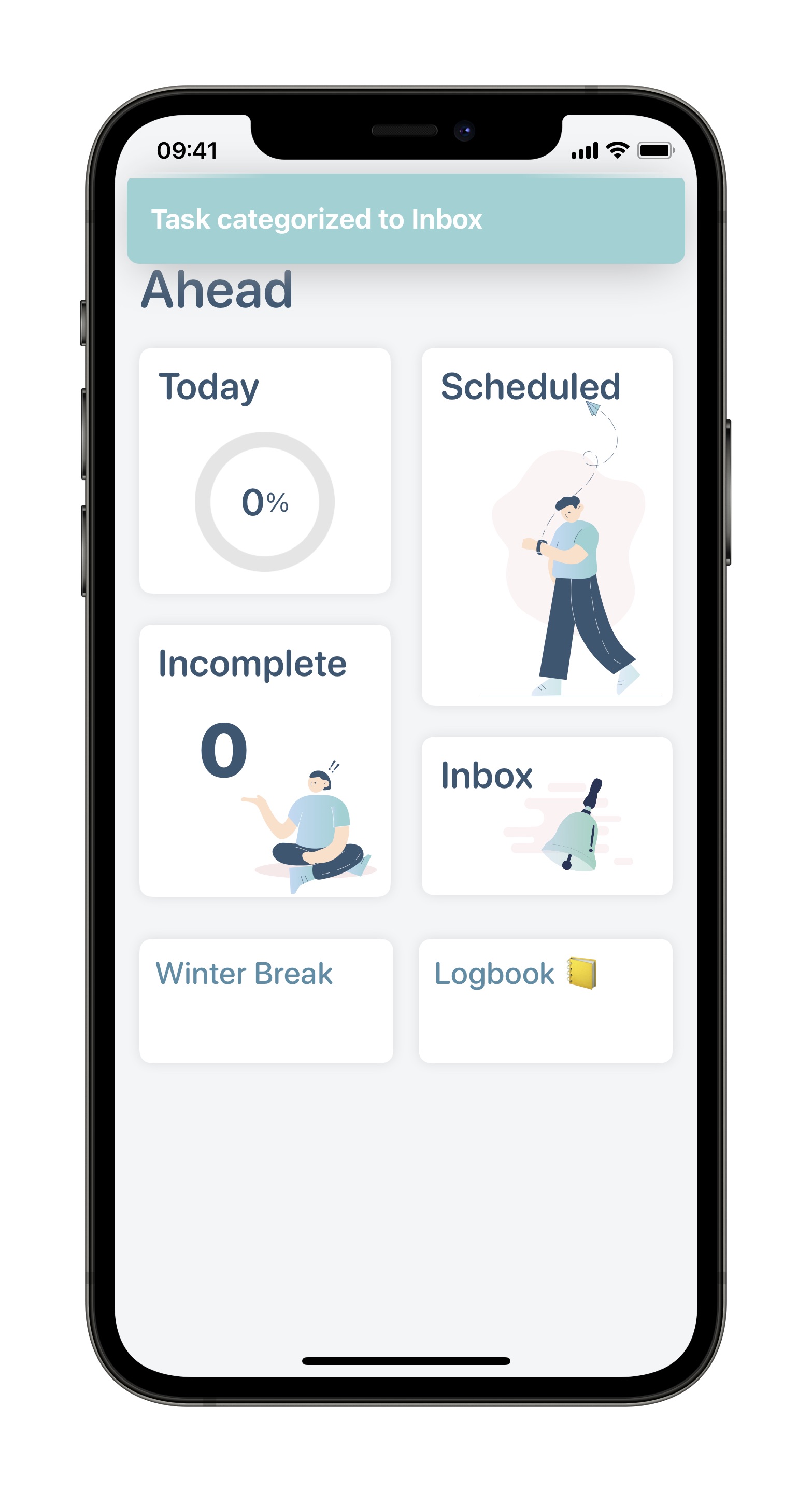This screenshot has height=1492, width=812.
Task: Open the Scheduled tasks card
Action: coord(546,526)
